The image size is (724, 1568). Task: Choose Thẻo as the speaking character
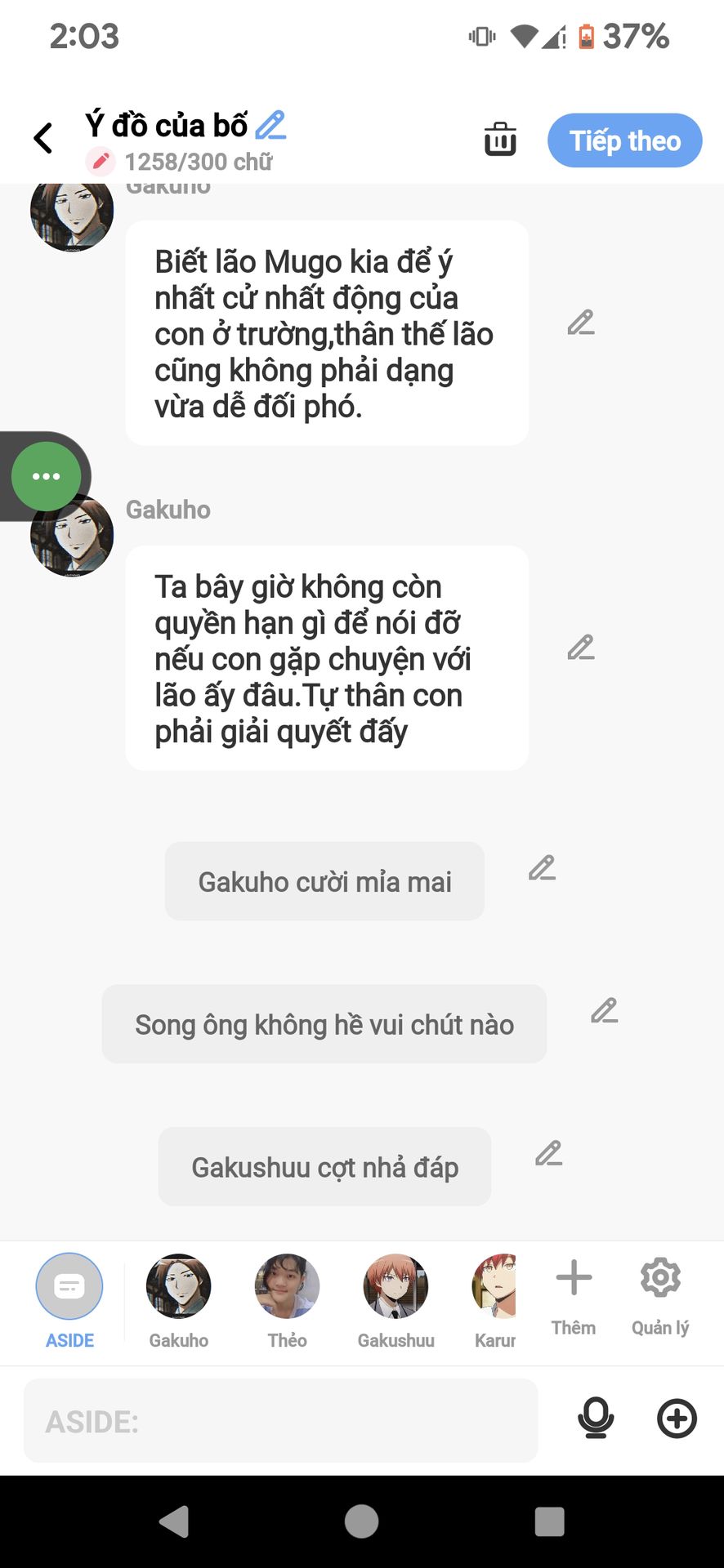pyautogui.click(x=287, y=1300)
